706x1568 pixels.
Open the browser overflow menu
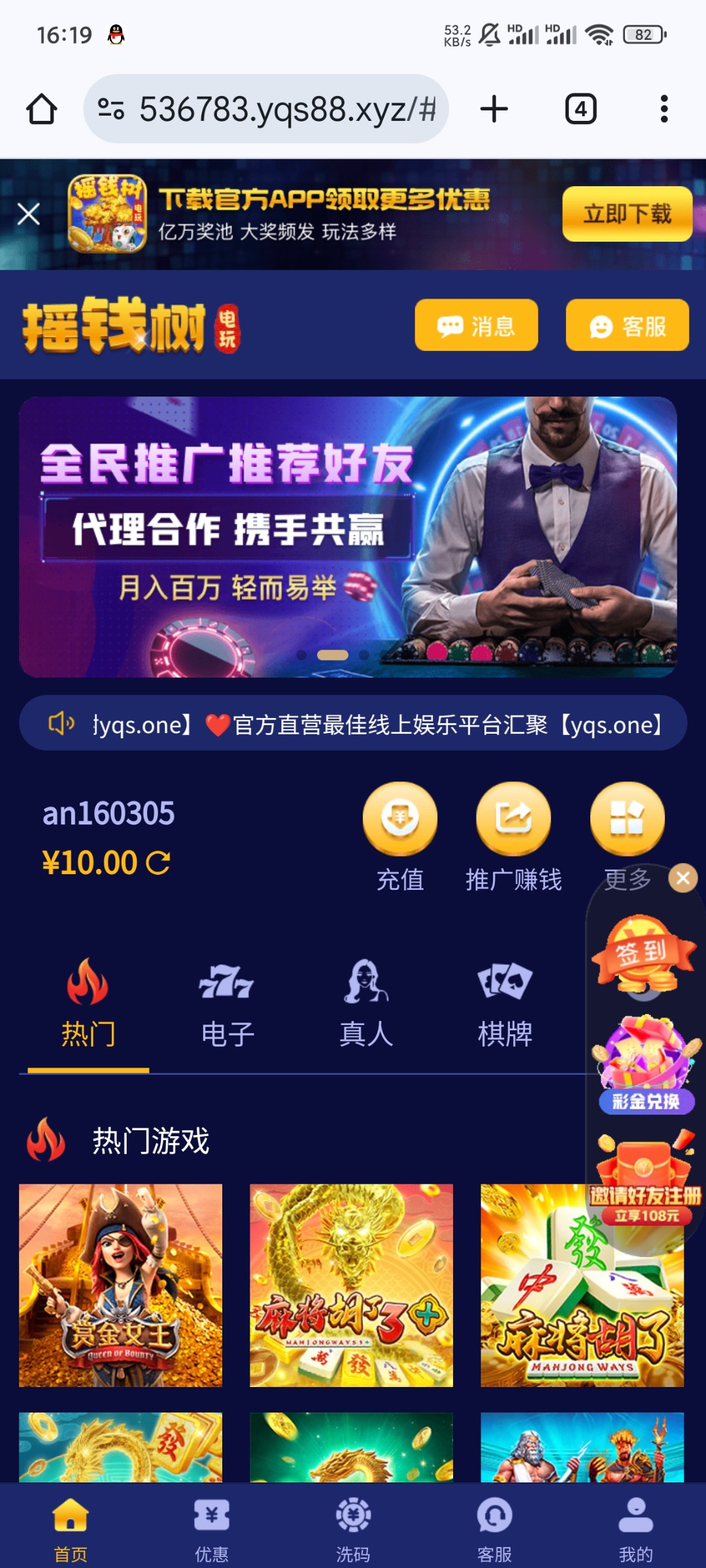point(664,109)
